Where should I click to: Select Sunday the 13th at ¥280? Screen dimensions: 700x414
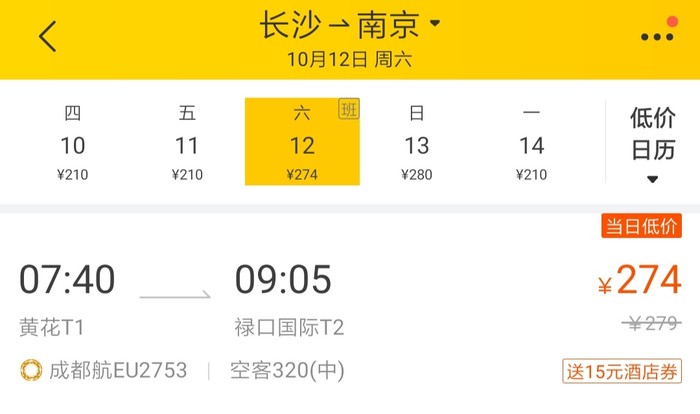pos(417,143)
